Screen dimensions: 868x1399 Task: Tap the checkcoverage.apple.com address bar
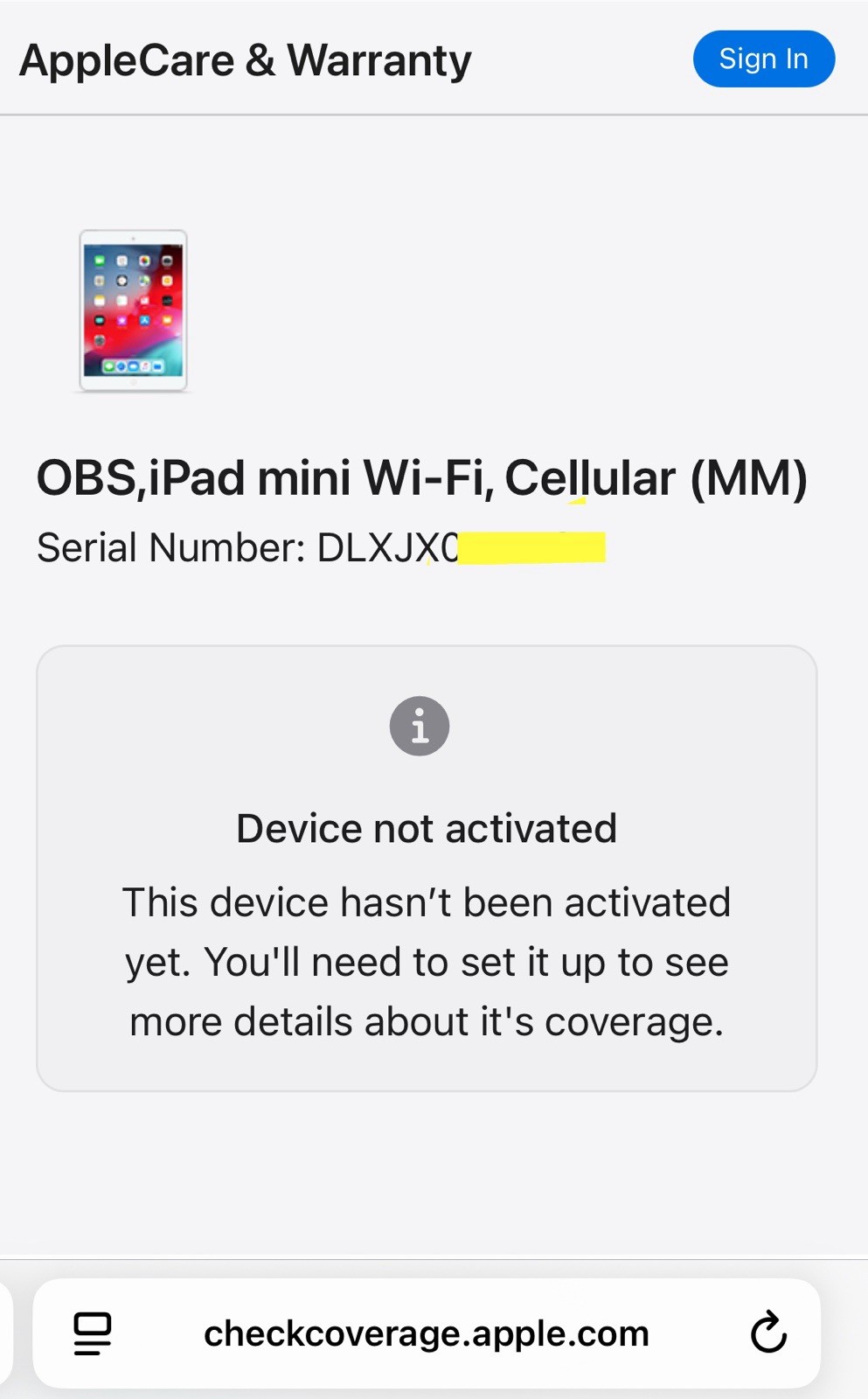(426, 1333)
